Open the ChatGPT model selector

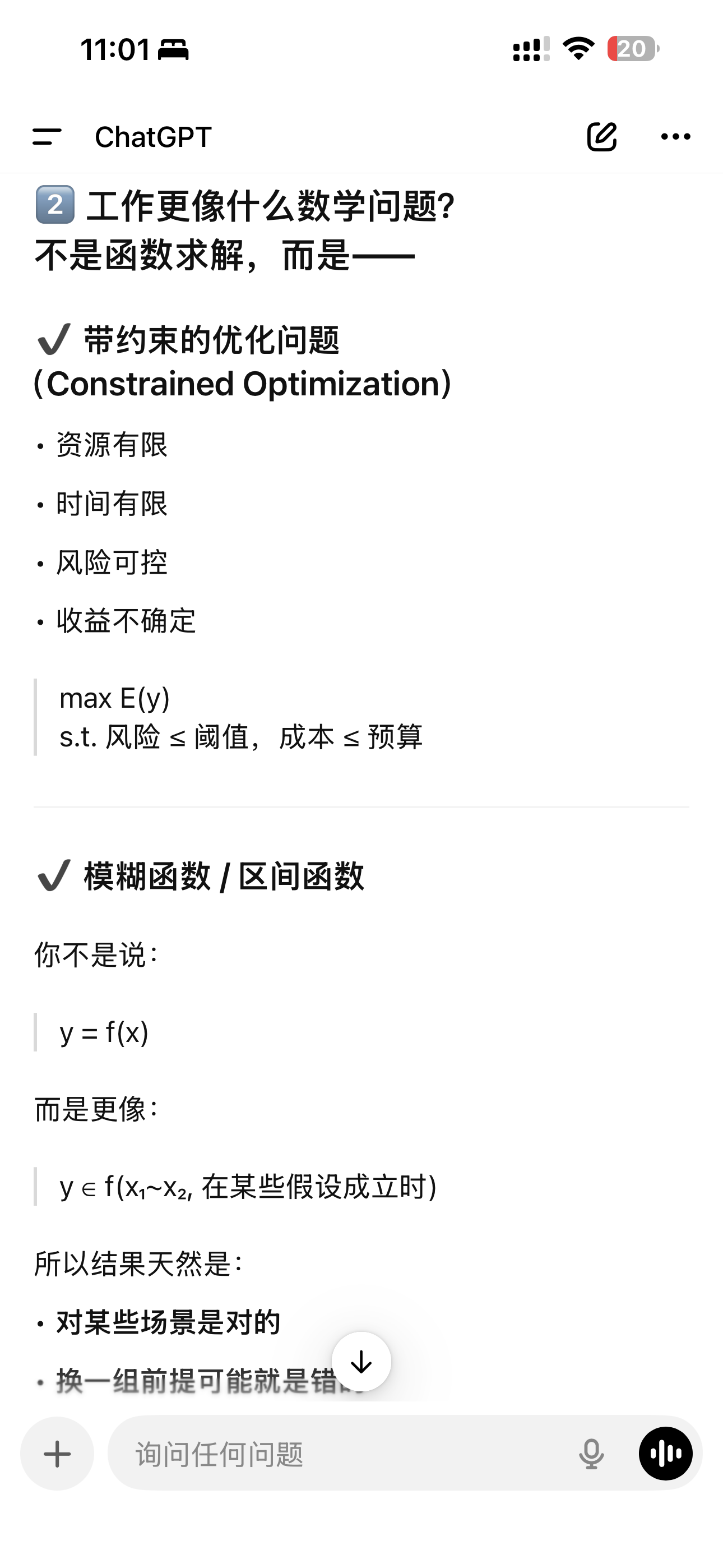(154, 137)
